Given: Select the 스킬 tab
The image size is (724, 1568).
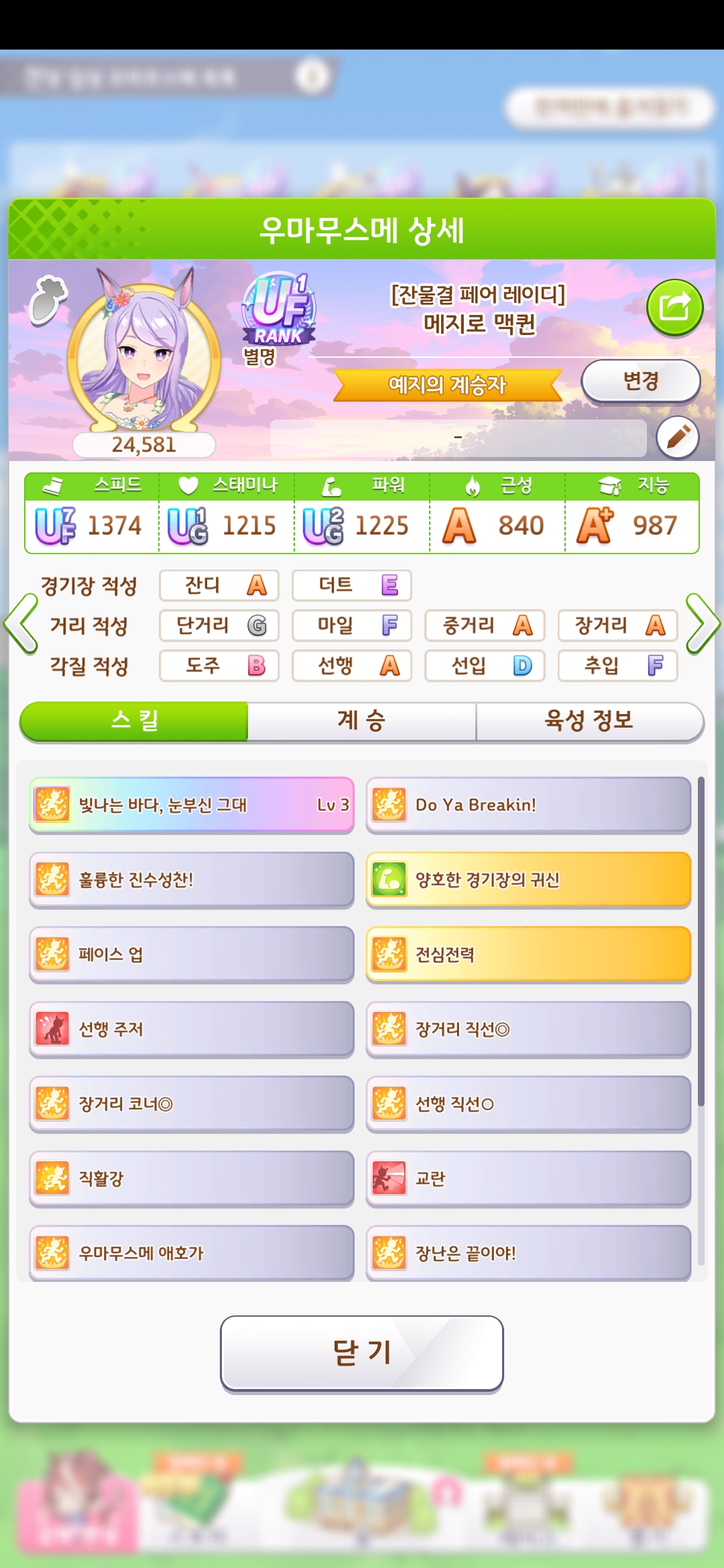Looking at the screenshot, I should click(x=134, y=721).
